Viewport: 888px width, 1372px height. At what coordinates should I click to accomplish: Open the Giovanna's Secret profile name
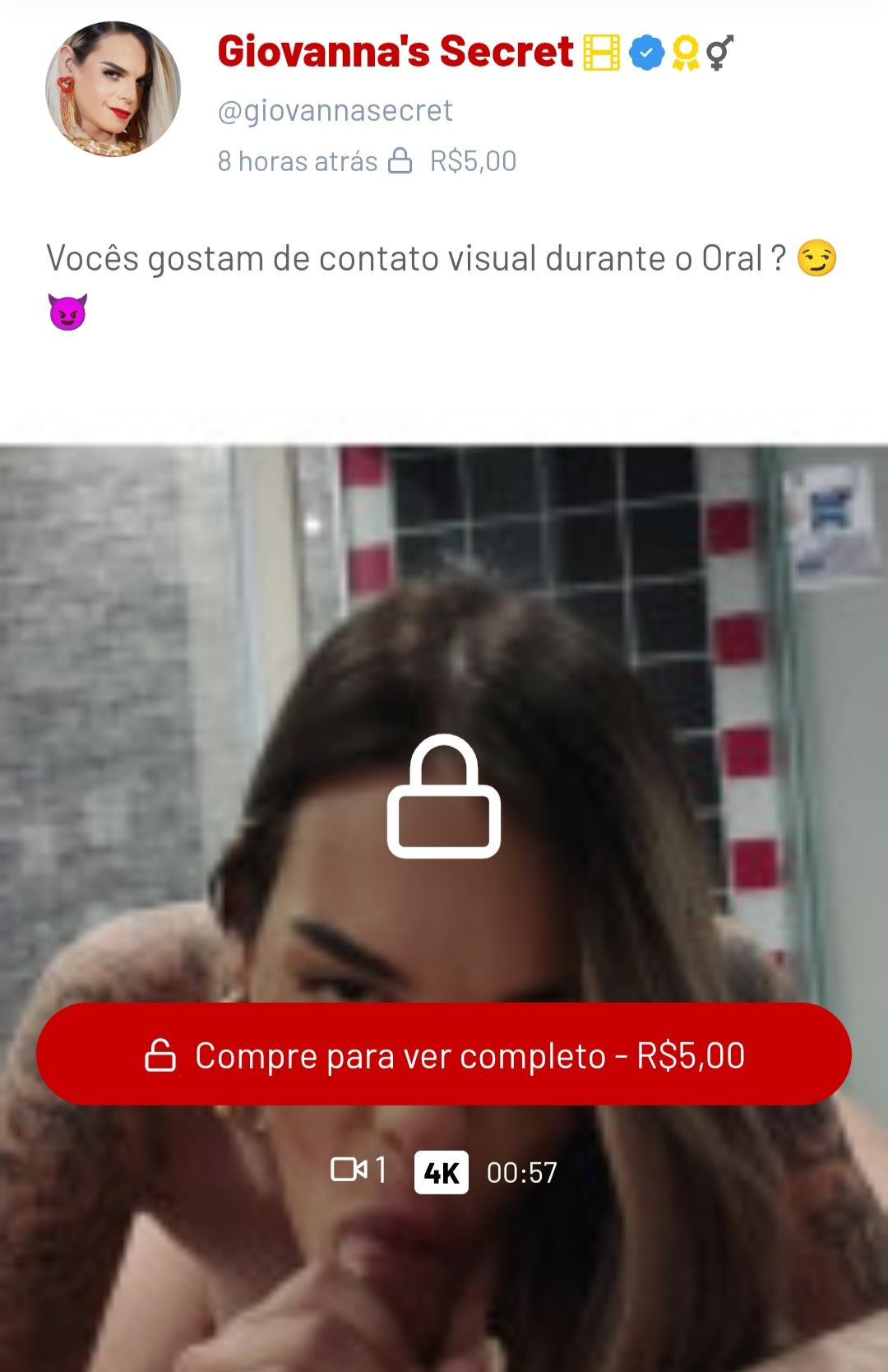(x=395, y=52)
